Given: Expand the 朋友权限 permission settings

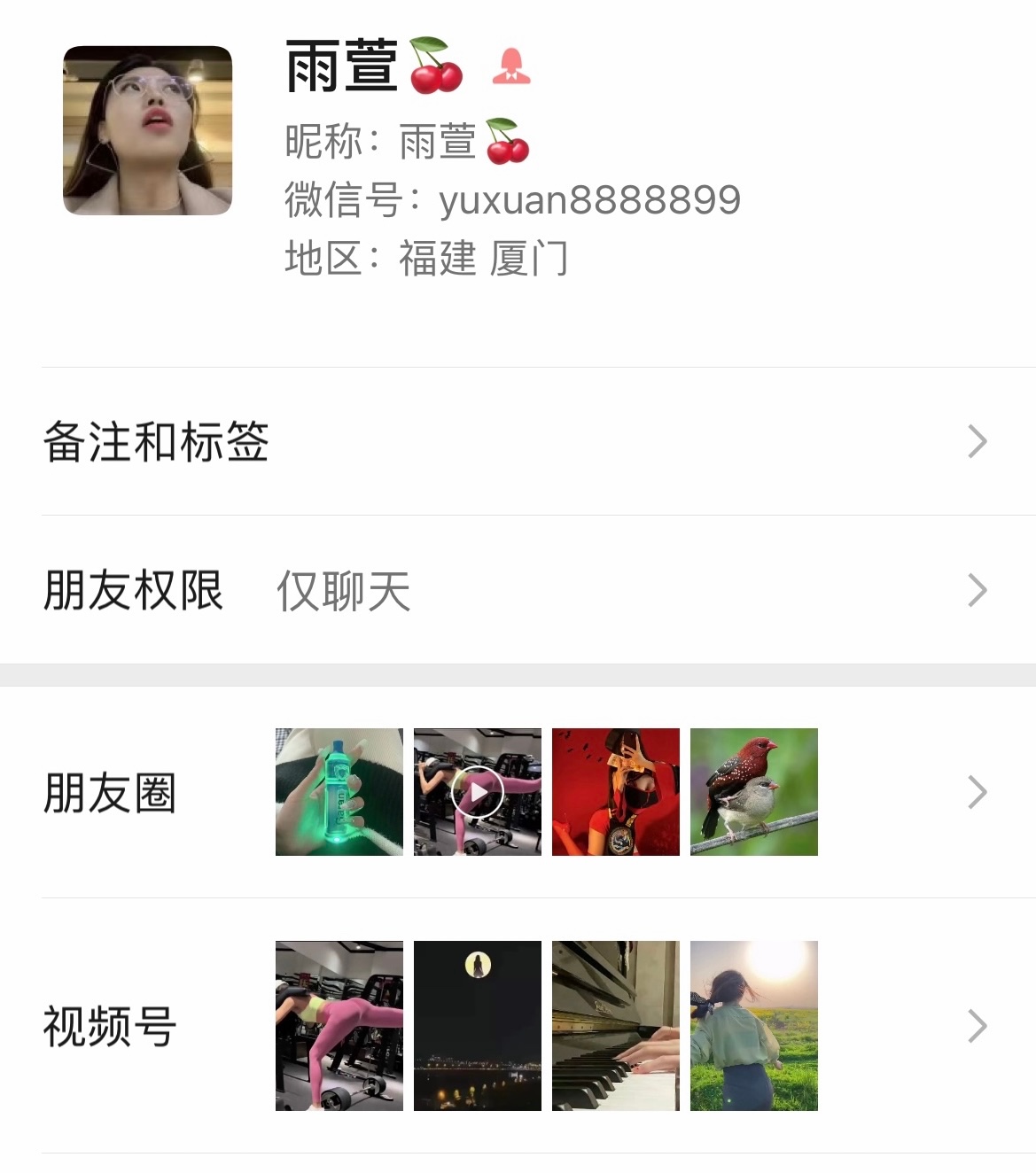Looking at the screenshot, I should 976,589.
